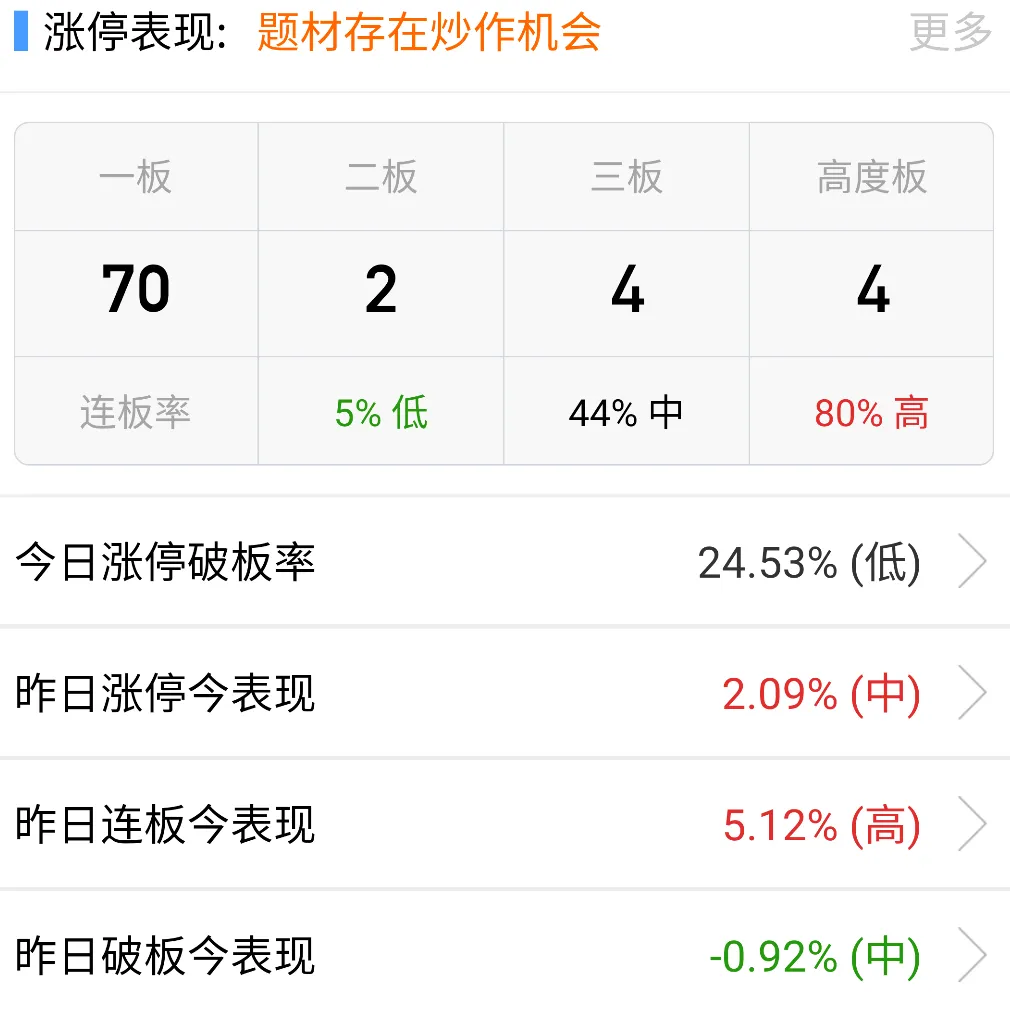Open the 今日涨停破板率 row
Screen dimensions: 1010x1013
point(504,563)
